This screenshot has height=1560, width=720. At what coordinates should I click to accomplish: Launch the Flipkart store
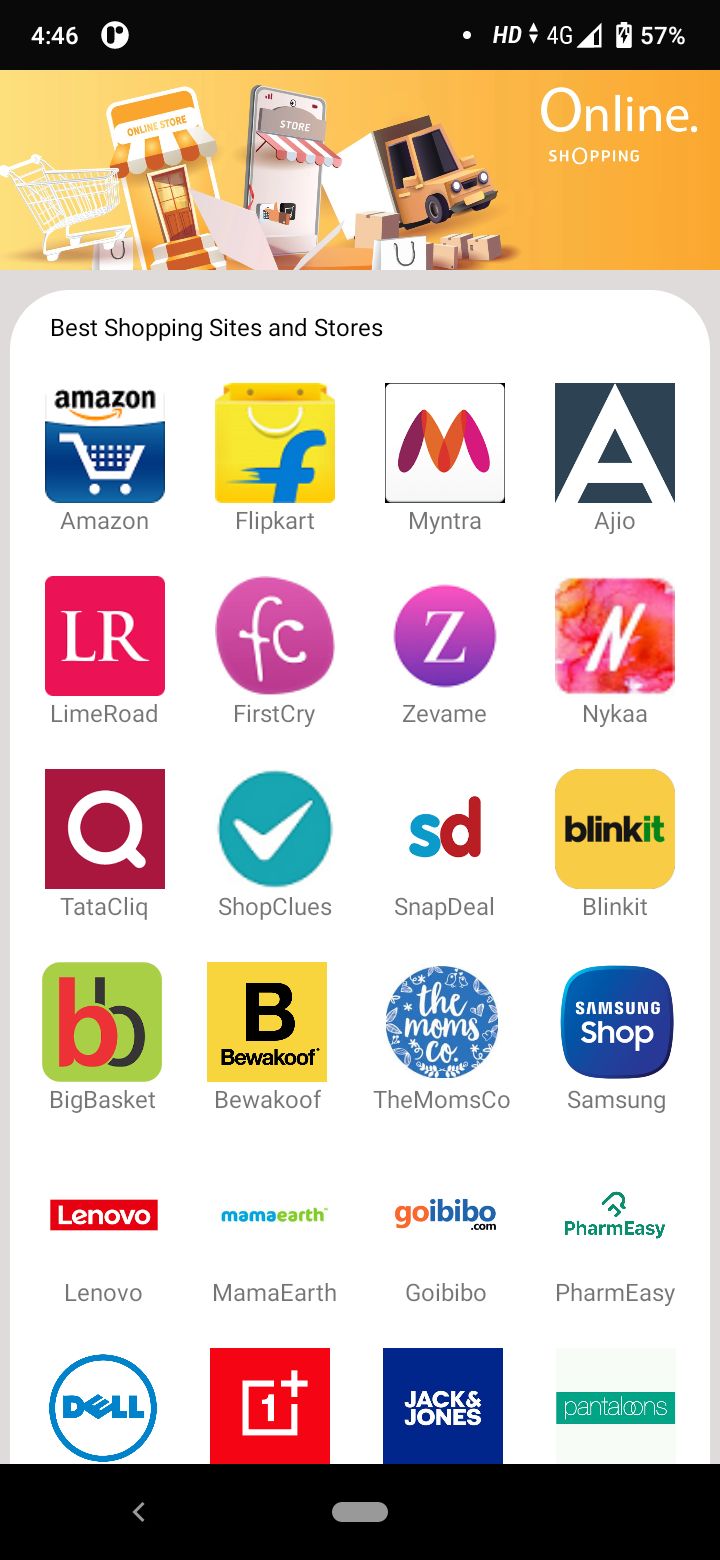pyautogui.click(x=275, y=443)
